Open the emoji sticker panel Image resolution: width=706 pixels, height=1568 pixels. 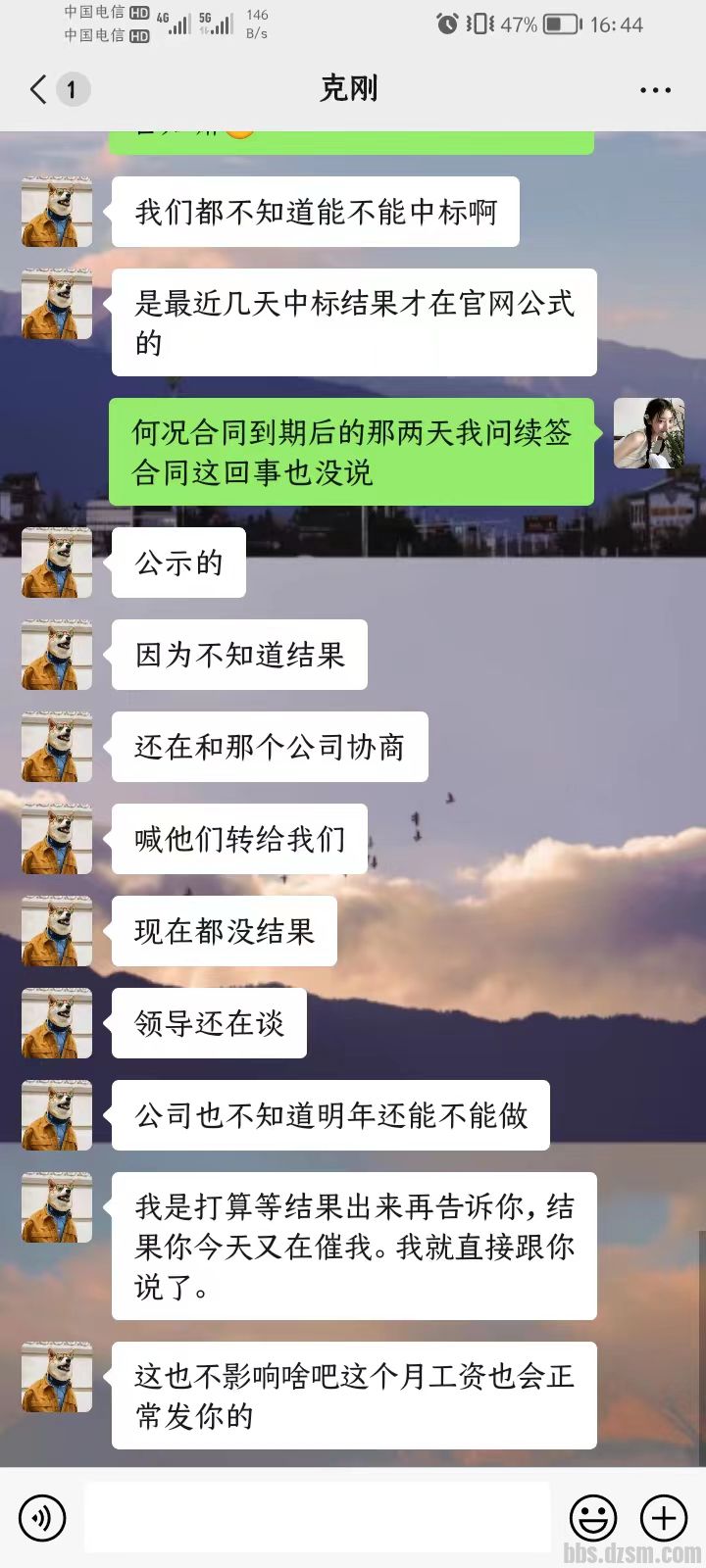(x=593, y=1518)
